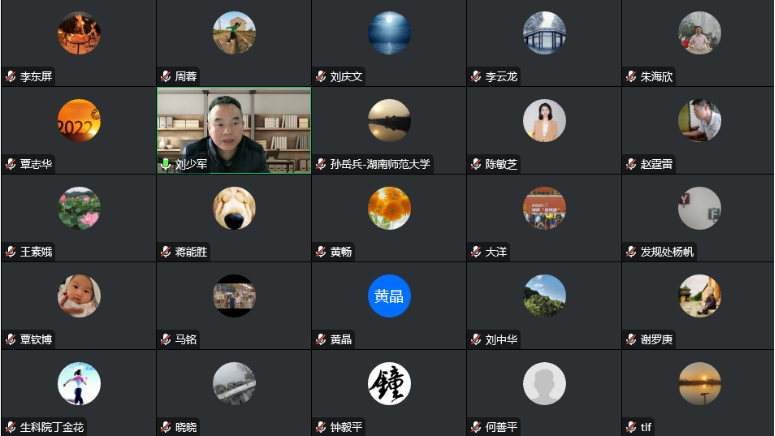Select 刘中华's participant tile

[543, 304]
